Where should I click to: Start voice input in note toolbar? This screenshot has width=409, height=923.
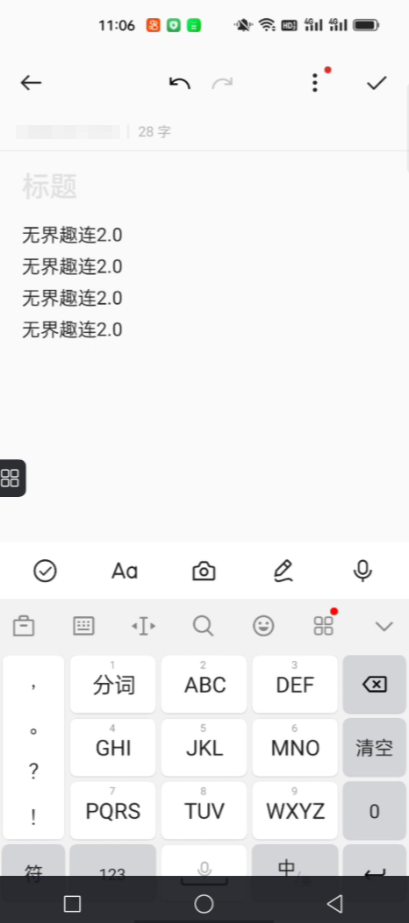pyautogui.click(x=363, y=570)
